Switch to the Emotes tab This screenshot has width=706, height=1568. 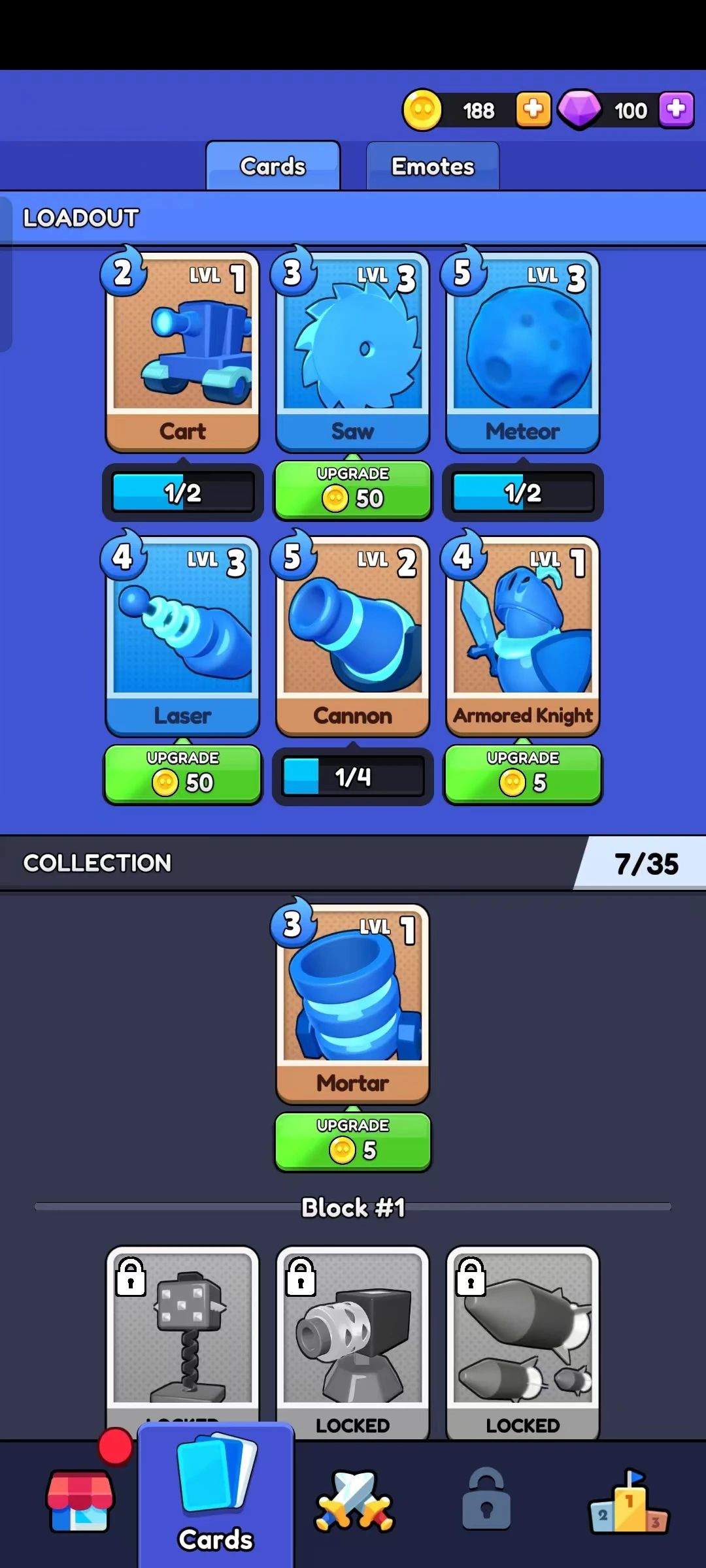pyautogui.click(x=433, y=167)
